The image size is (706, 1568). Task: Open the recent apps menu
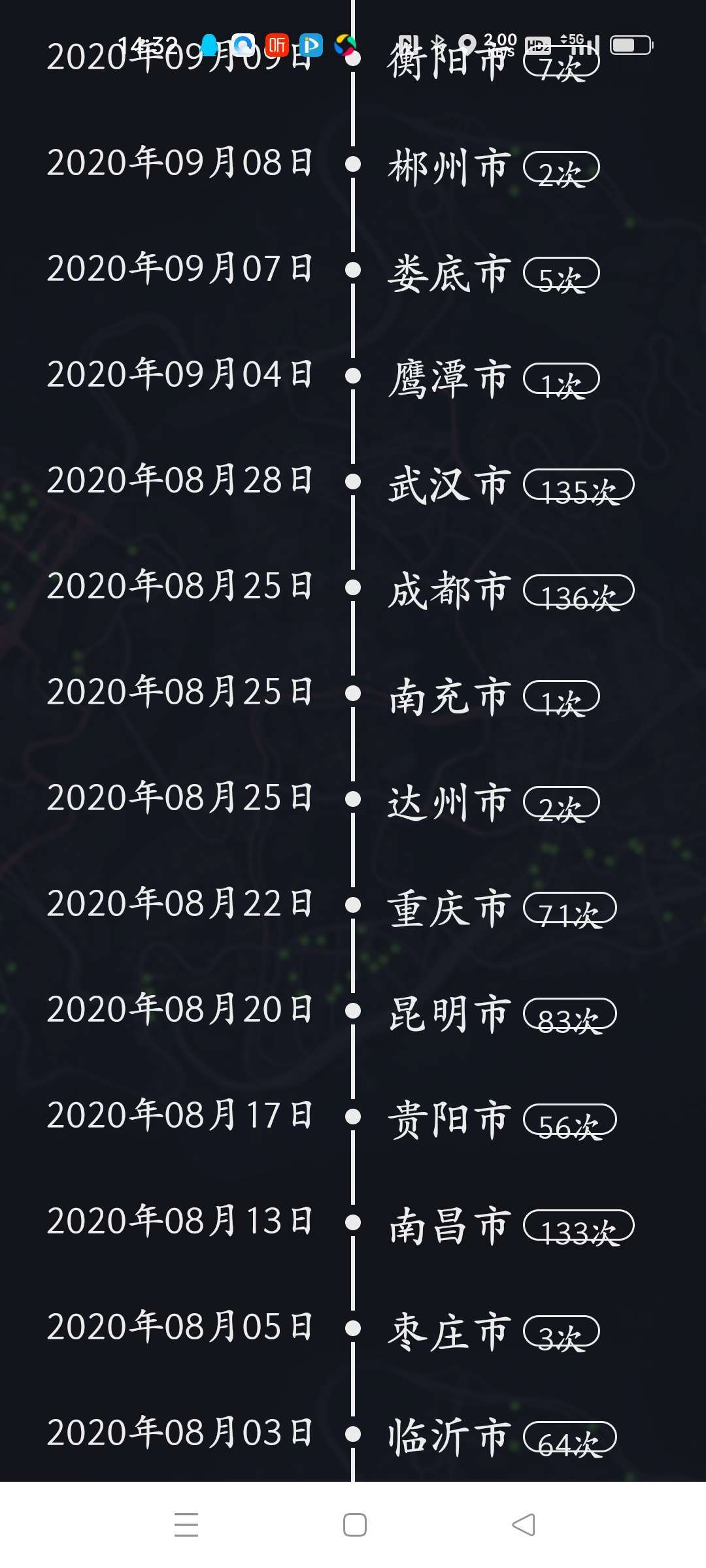click(186, 1525)
